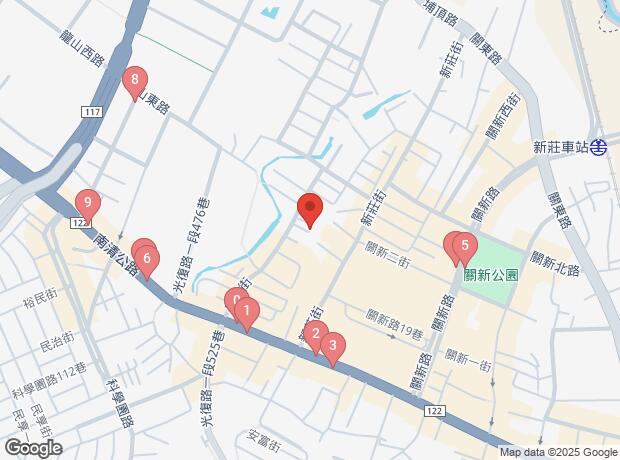The image size is (620, 460).
Task: Tap map marker number 8
Action: [x=135, y=80]
